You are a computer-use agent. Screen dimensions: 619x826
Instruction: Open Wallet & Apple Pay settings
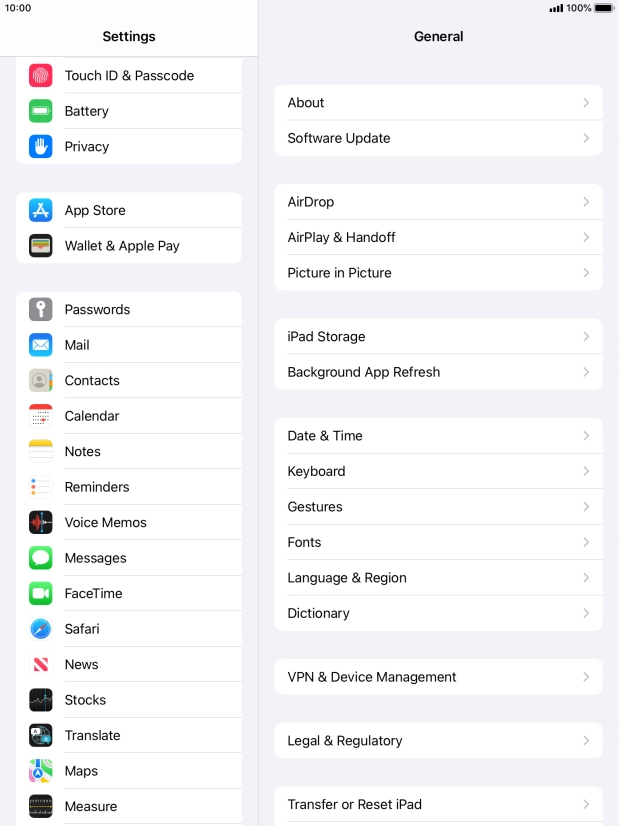click(129, 246)
